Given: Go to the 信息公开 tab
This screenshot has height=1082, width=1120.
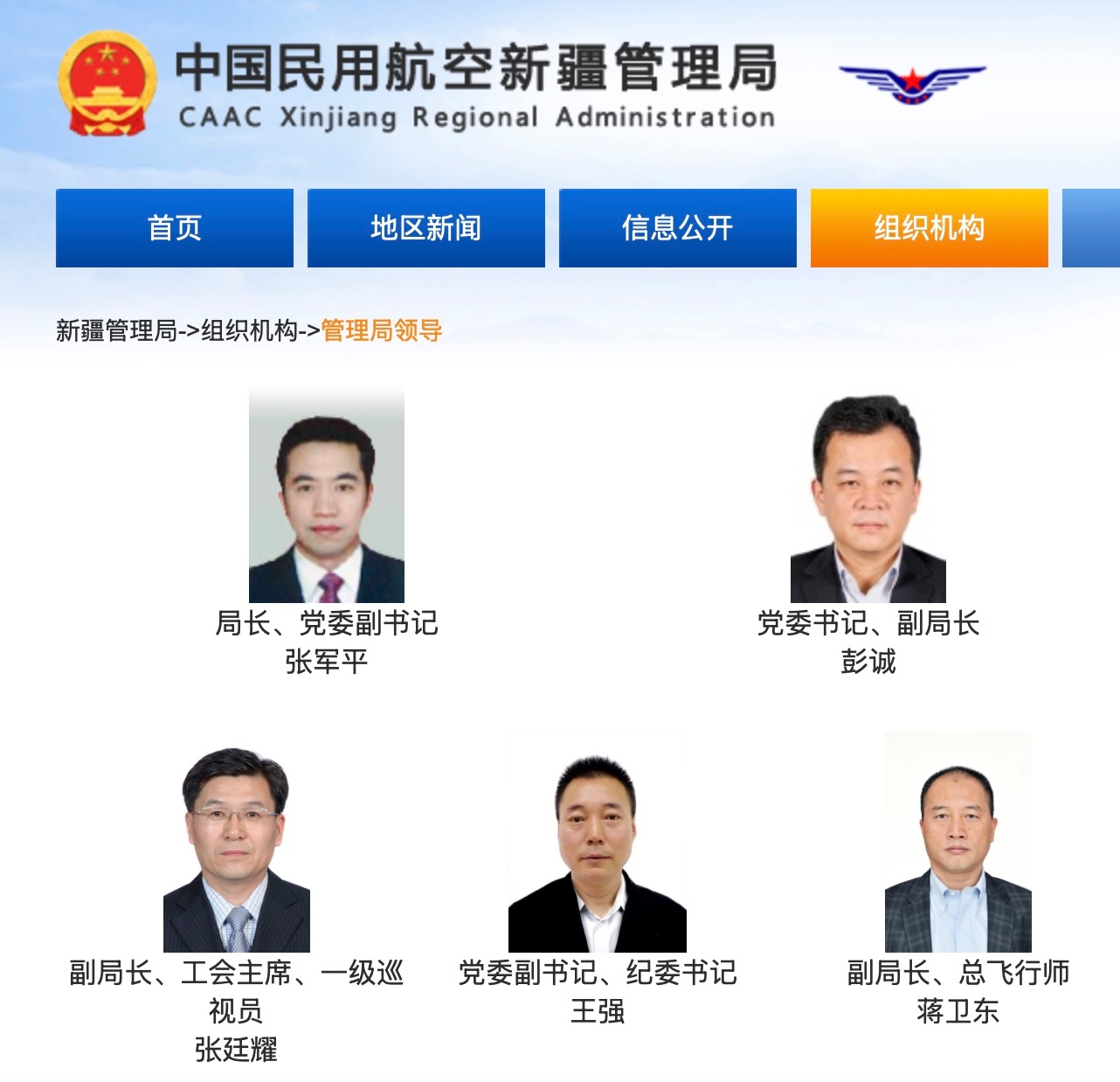Looking at the screenshot, I should 677,228.
